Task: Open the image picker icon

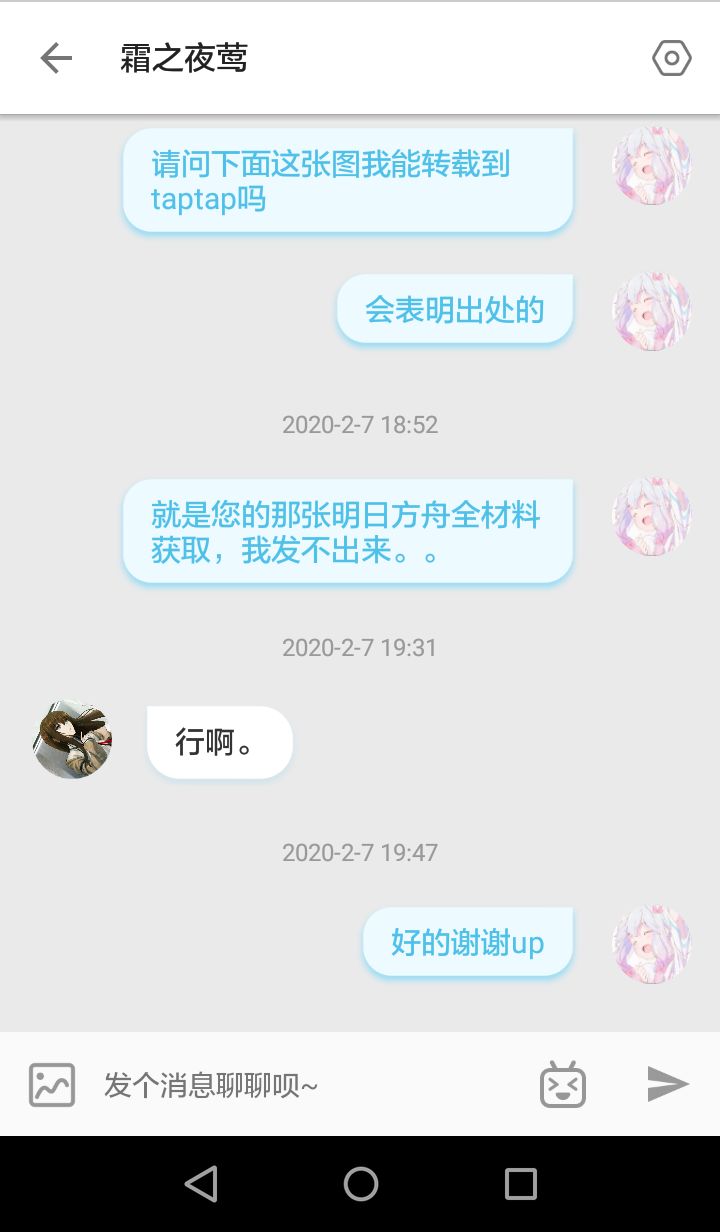Action: (50, 1083)
